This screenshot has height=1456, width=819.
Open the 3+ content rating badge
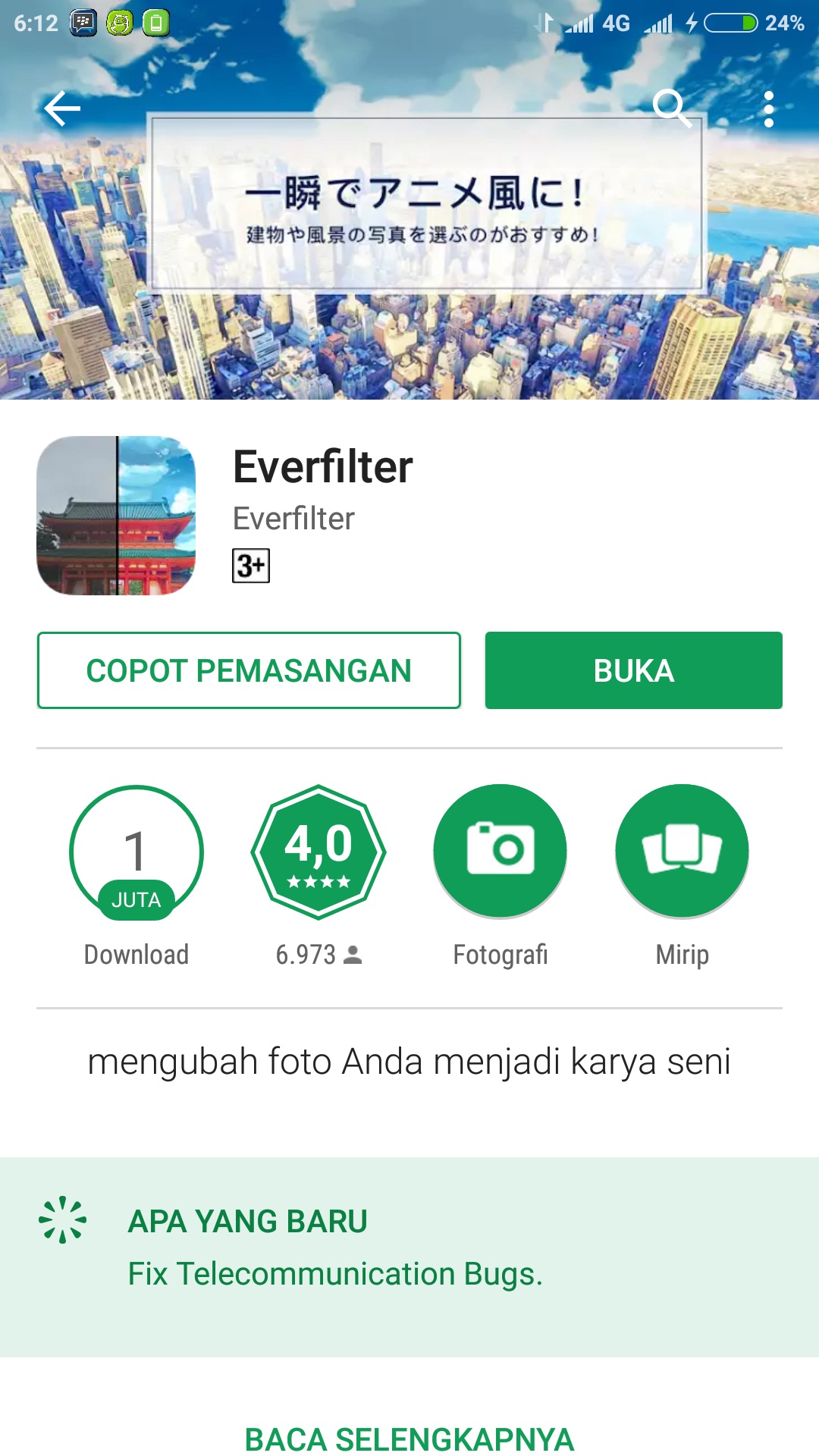pos(251,566)
